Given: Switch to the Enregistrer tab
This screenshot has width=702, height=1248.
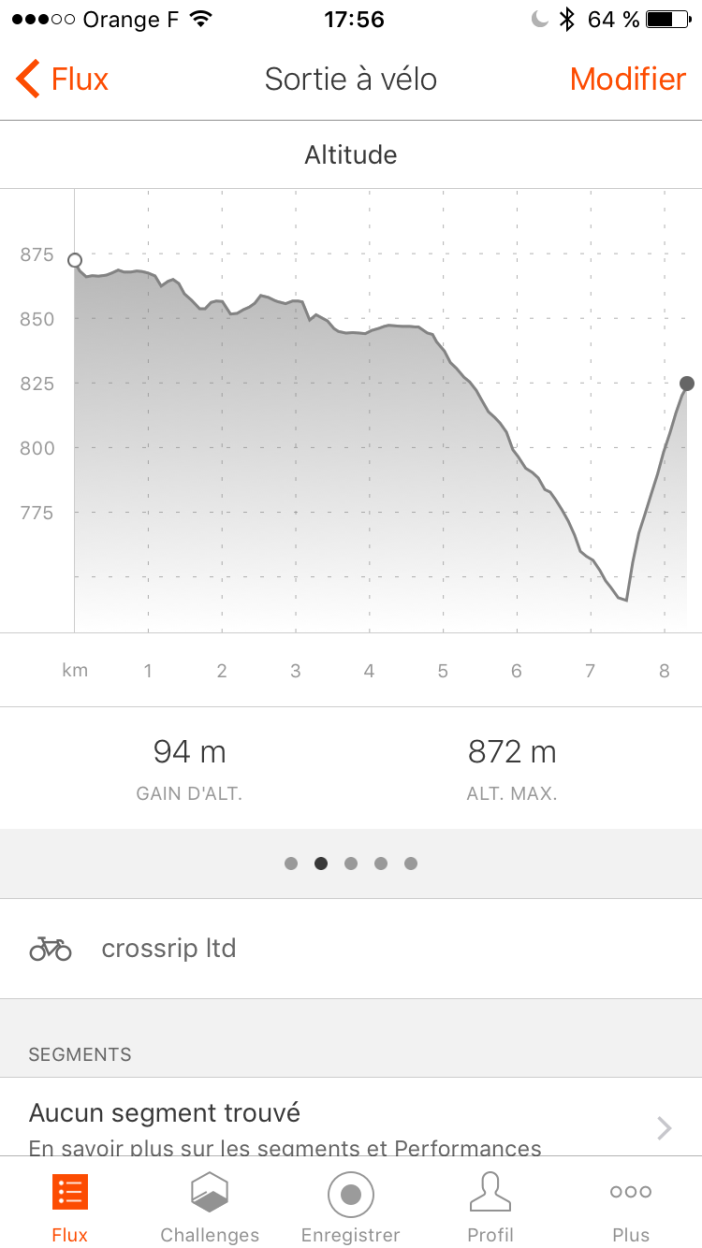Looking at the screenshot, I should (x=351, y=1207).
